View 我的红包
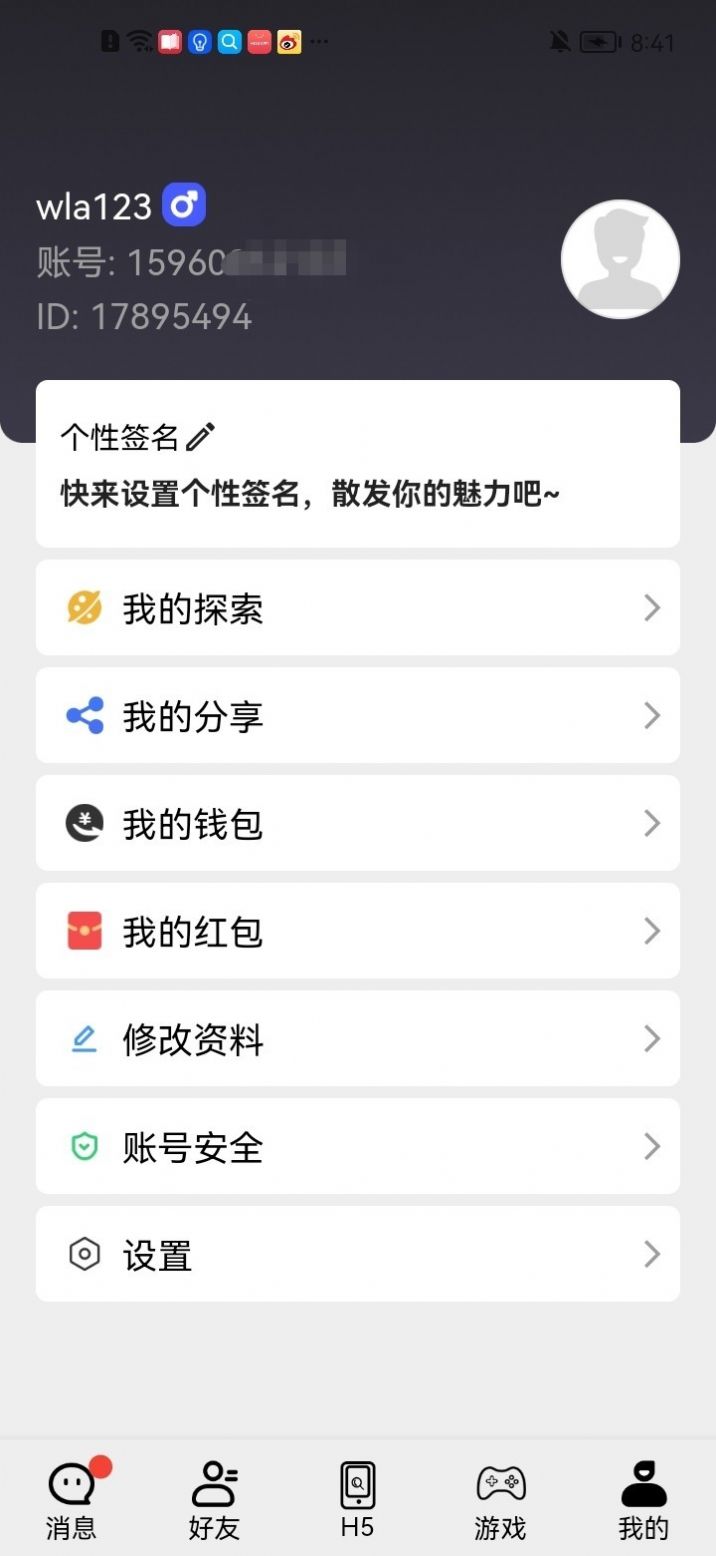This screenshot has height=1556, width=716. coord(357,931)
